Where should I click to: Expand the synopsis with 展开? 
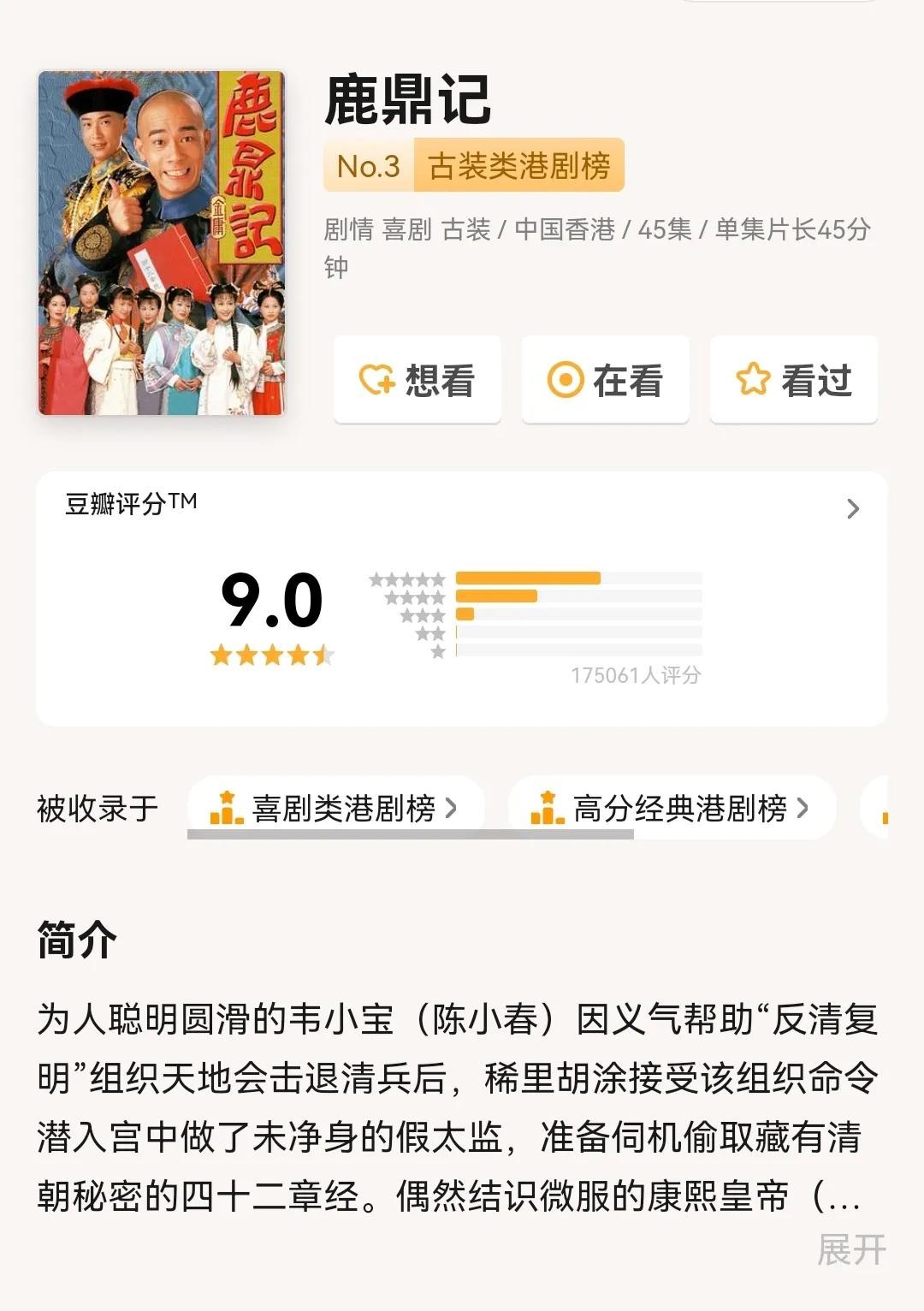tap(850, 1249)
